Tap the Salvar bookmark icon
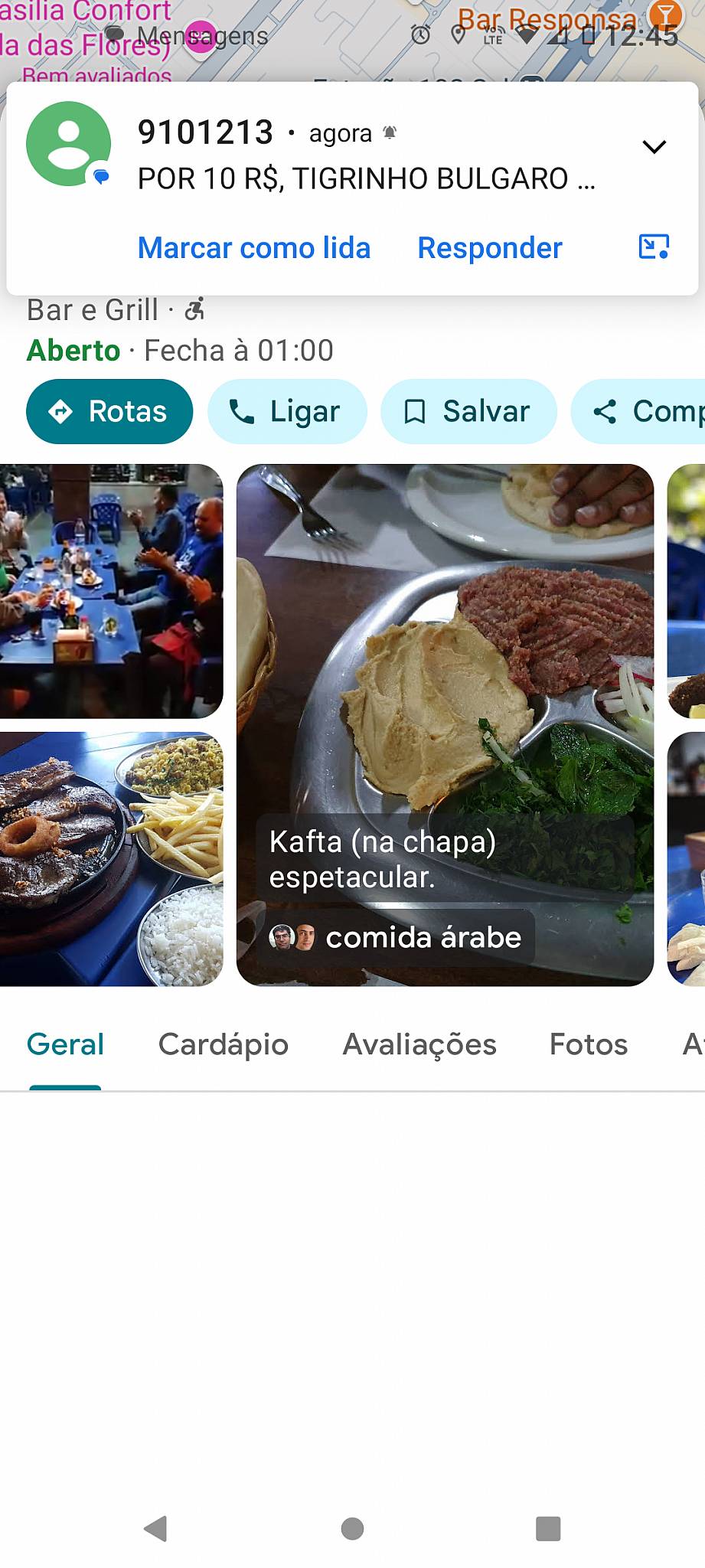 point(413,411)
